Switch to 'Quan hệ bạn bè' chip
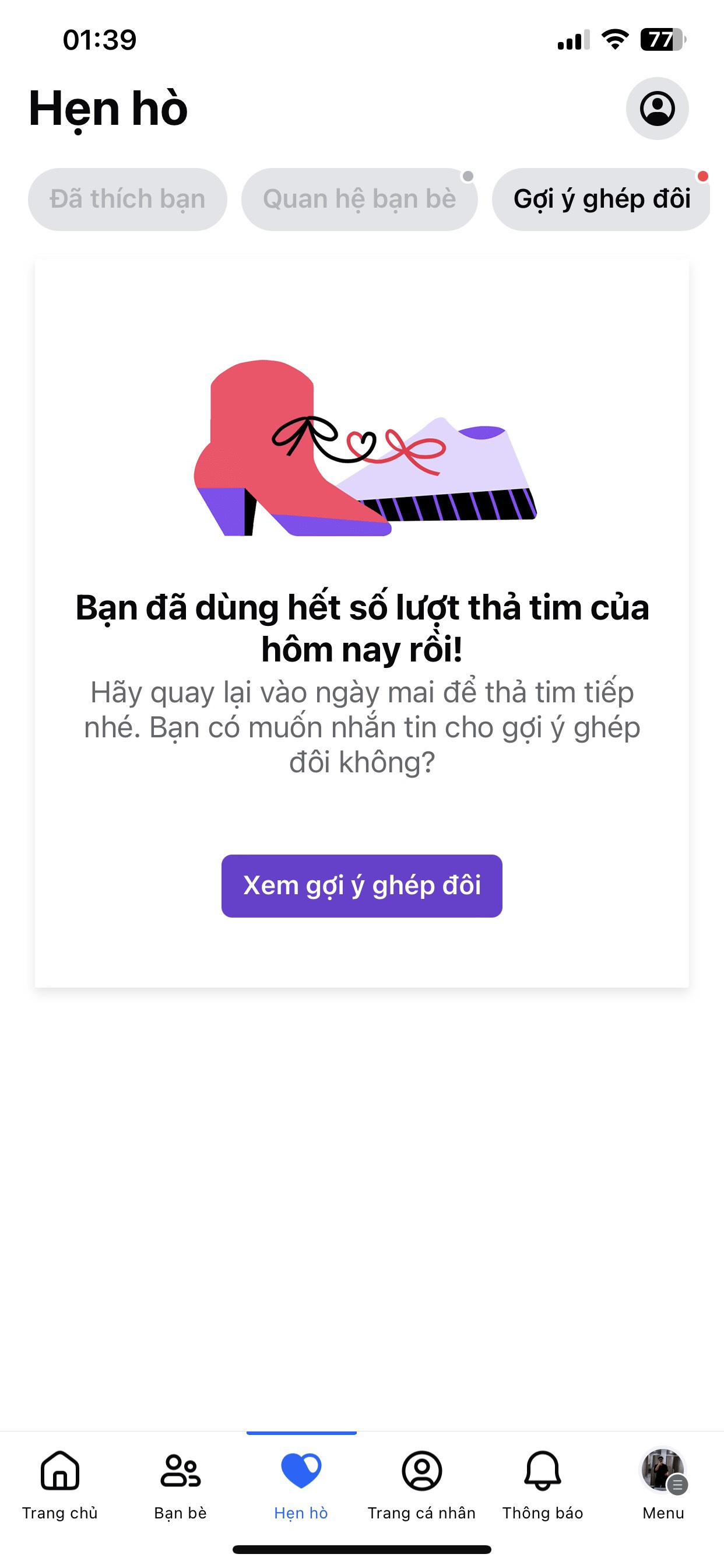This screenshot has height=1568, width=724. pyautogui.click(x=359, y=199)
